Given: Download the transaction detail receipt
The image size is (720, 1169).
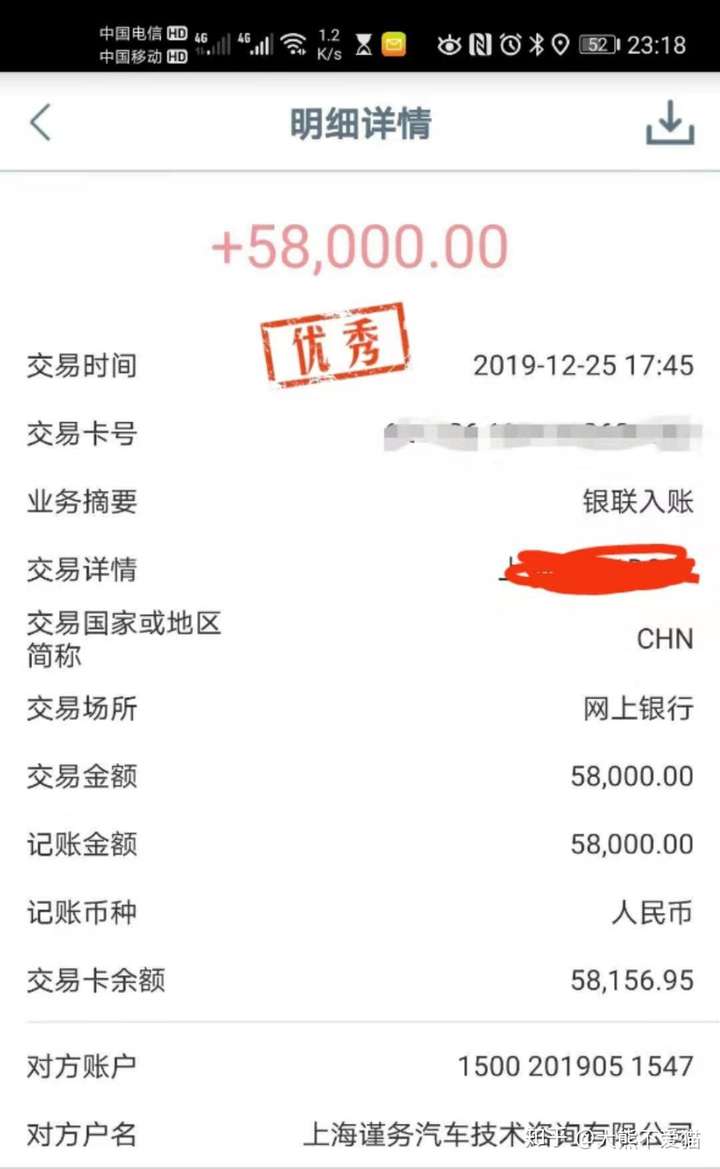Looking at the screenshot, I should click(x=669, y=122).
